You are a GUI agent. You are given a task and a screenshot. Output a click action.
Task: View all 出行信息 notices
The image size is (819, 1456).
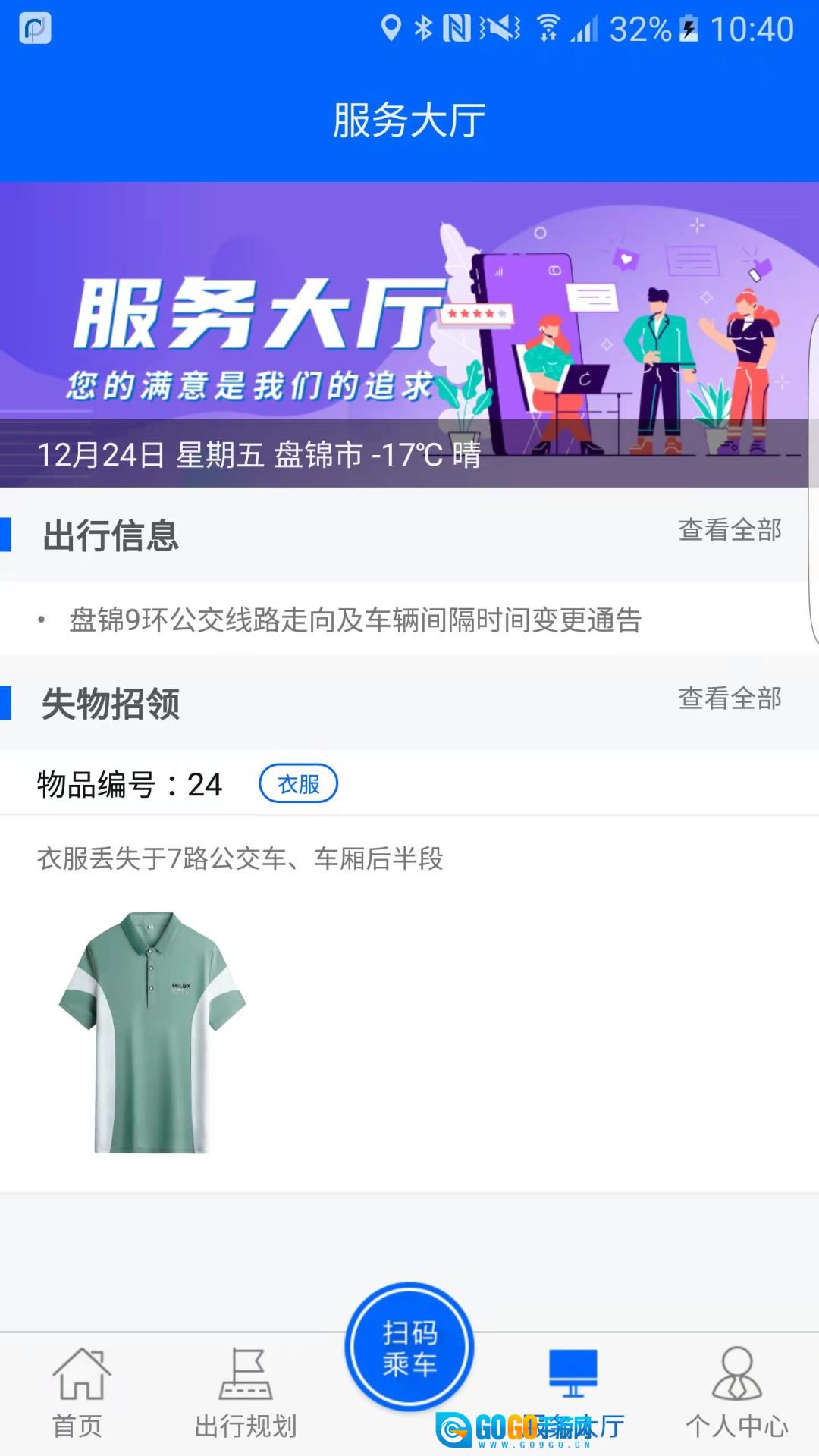tap(730, 530)
